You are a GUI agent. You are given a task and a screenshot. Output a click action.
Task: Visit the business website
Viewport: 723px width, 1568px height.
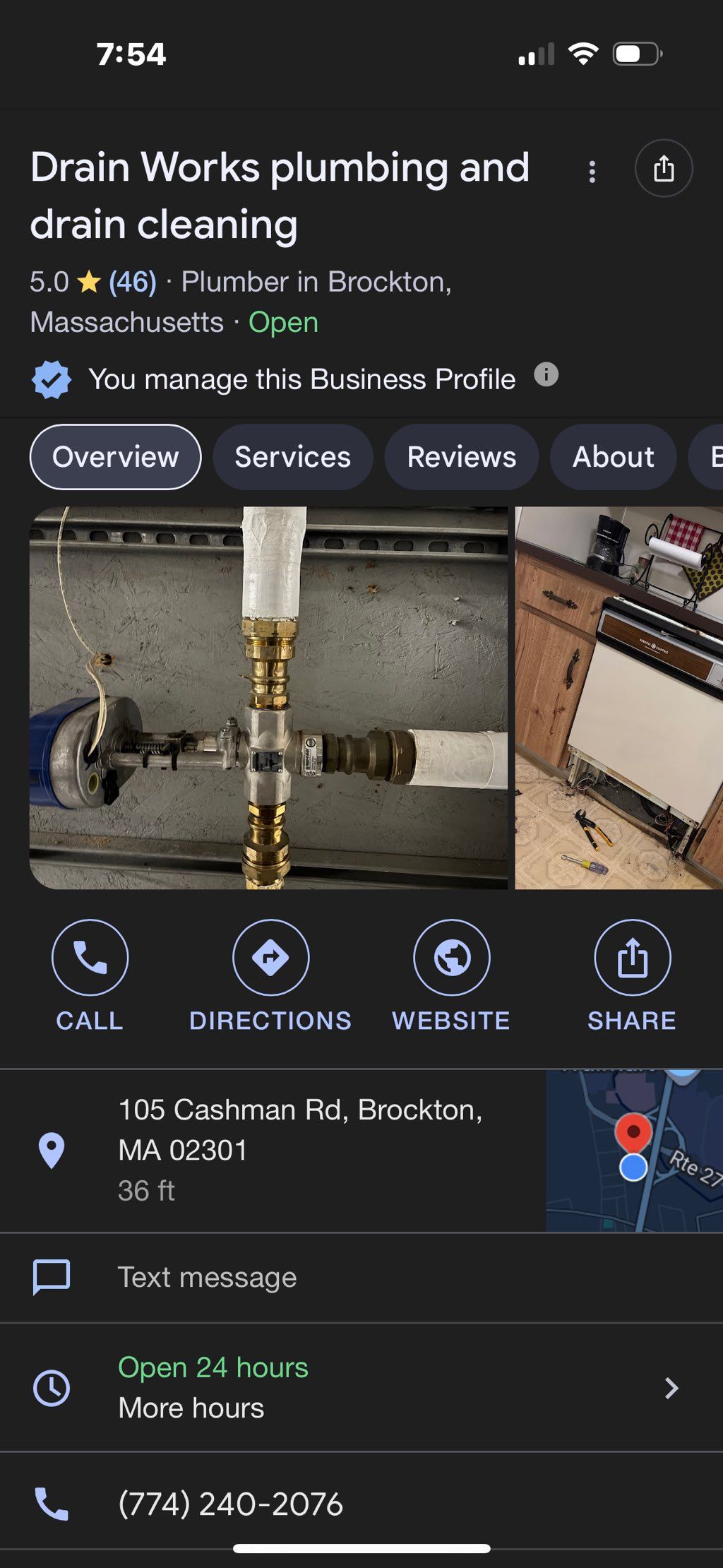451,975
